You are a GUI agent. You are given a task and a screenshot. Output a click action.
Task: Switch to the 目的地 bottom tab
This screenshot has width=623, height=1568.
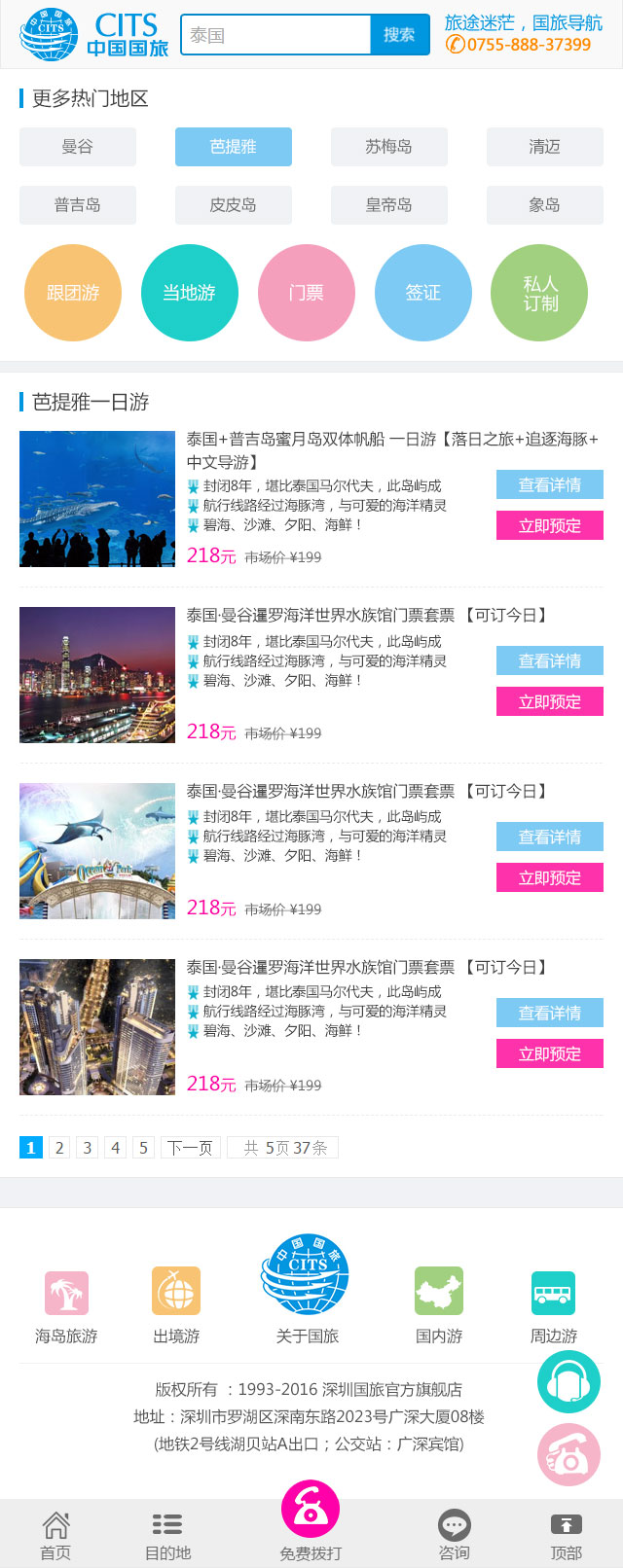pyautogui.click(x=167, y=1536)
